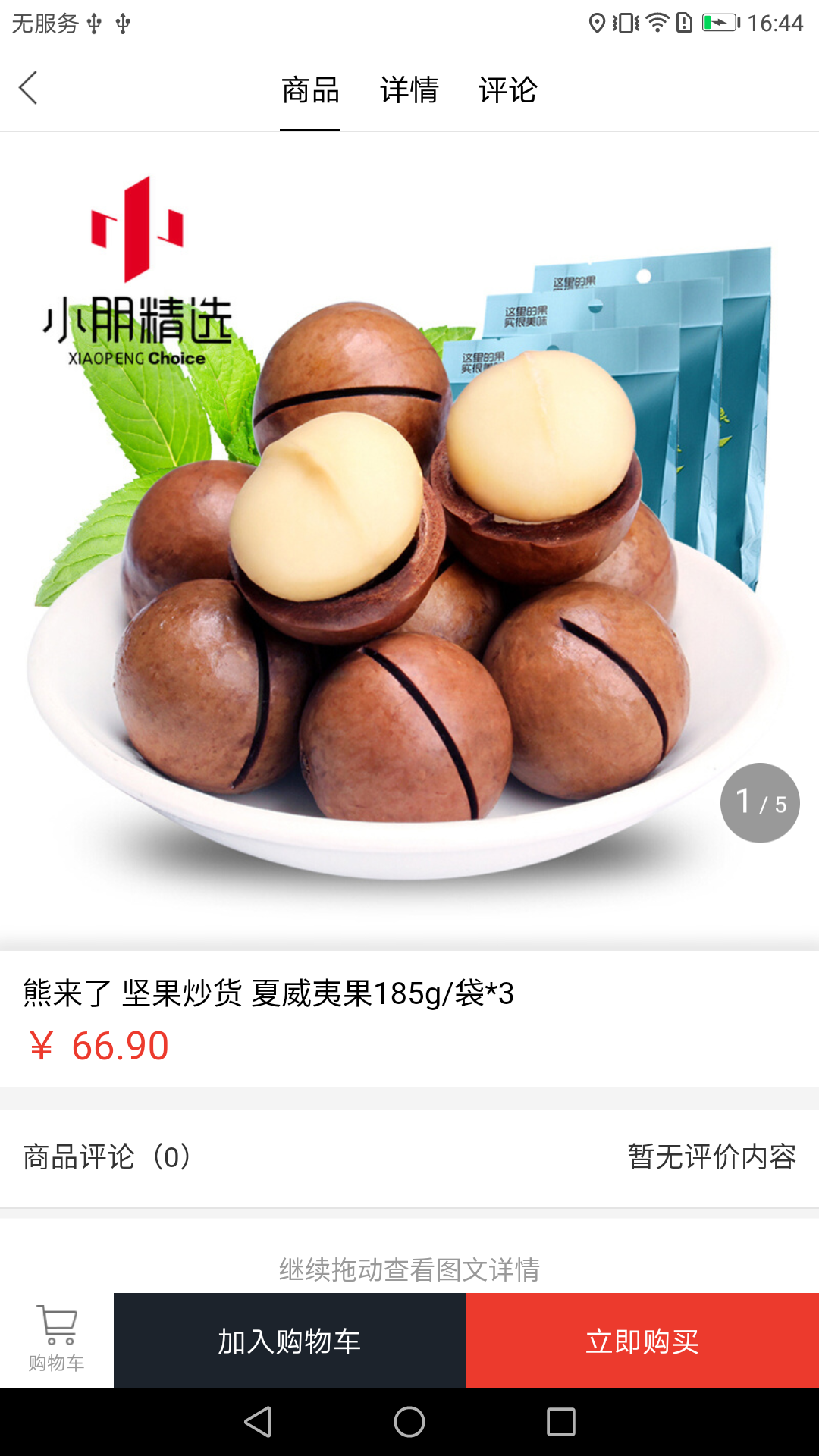
Task: Open the 评论 tab
Action: [x=508, y=90]
